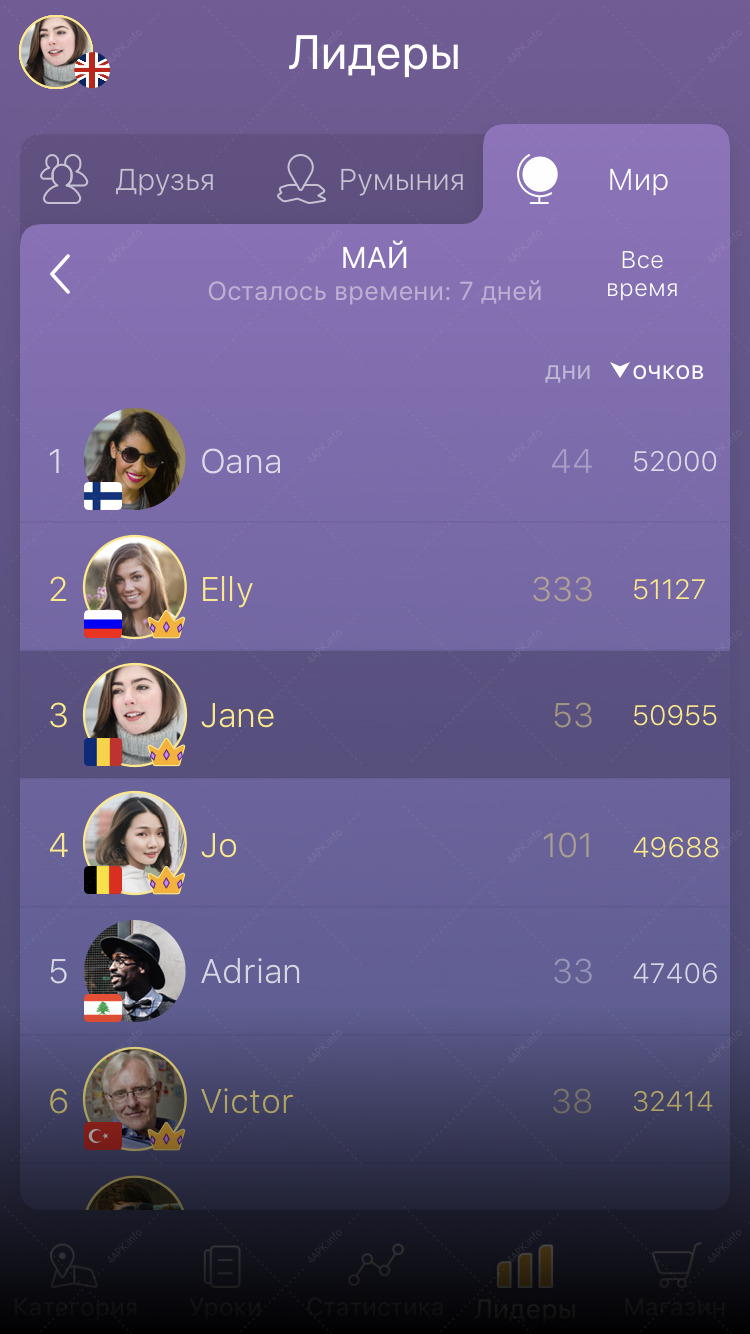The width and height of the screenshot is (750, 1334).
Task: Go to previous month with left arrow
Action: [61, 274]
